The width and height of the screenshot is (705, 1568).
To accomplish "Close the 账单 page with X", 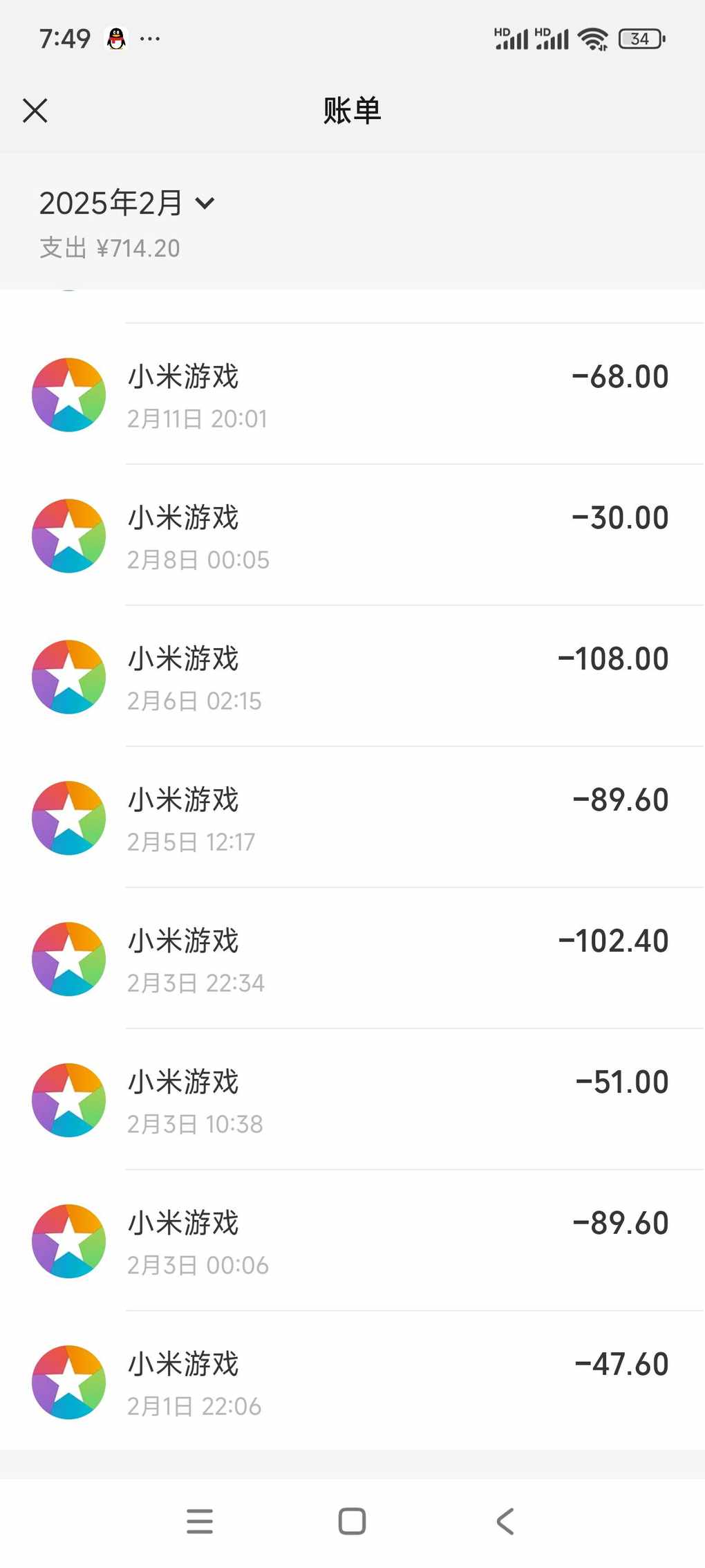I will tap(35, 111).
